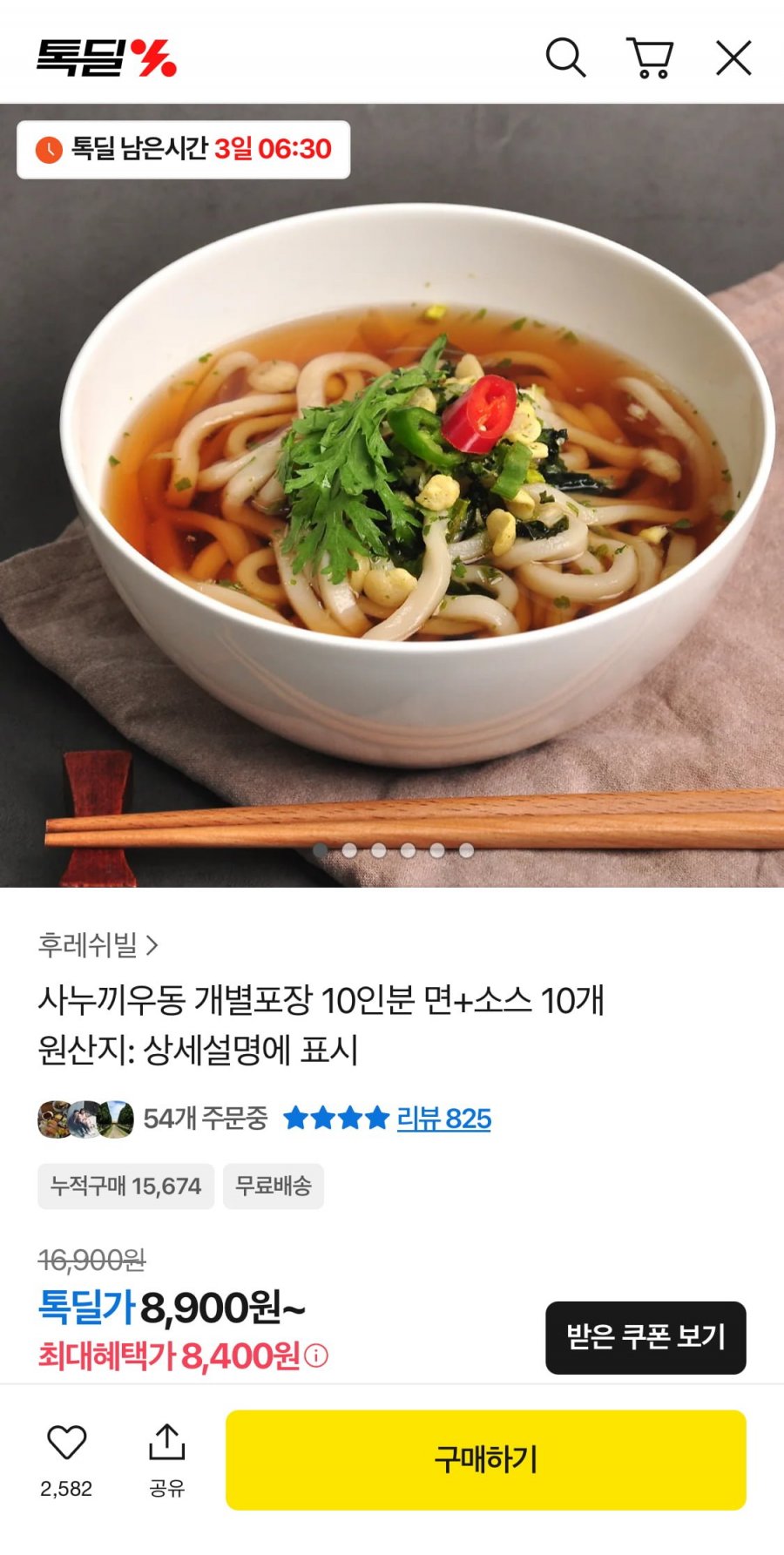
Task: Open the search icon
Action: [x=565, y=58]
